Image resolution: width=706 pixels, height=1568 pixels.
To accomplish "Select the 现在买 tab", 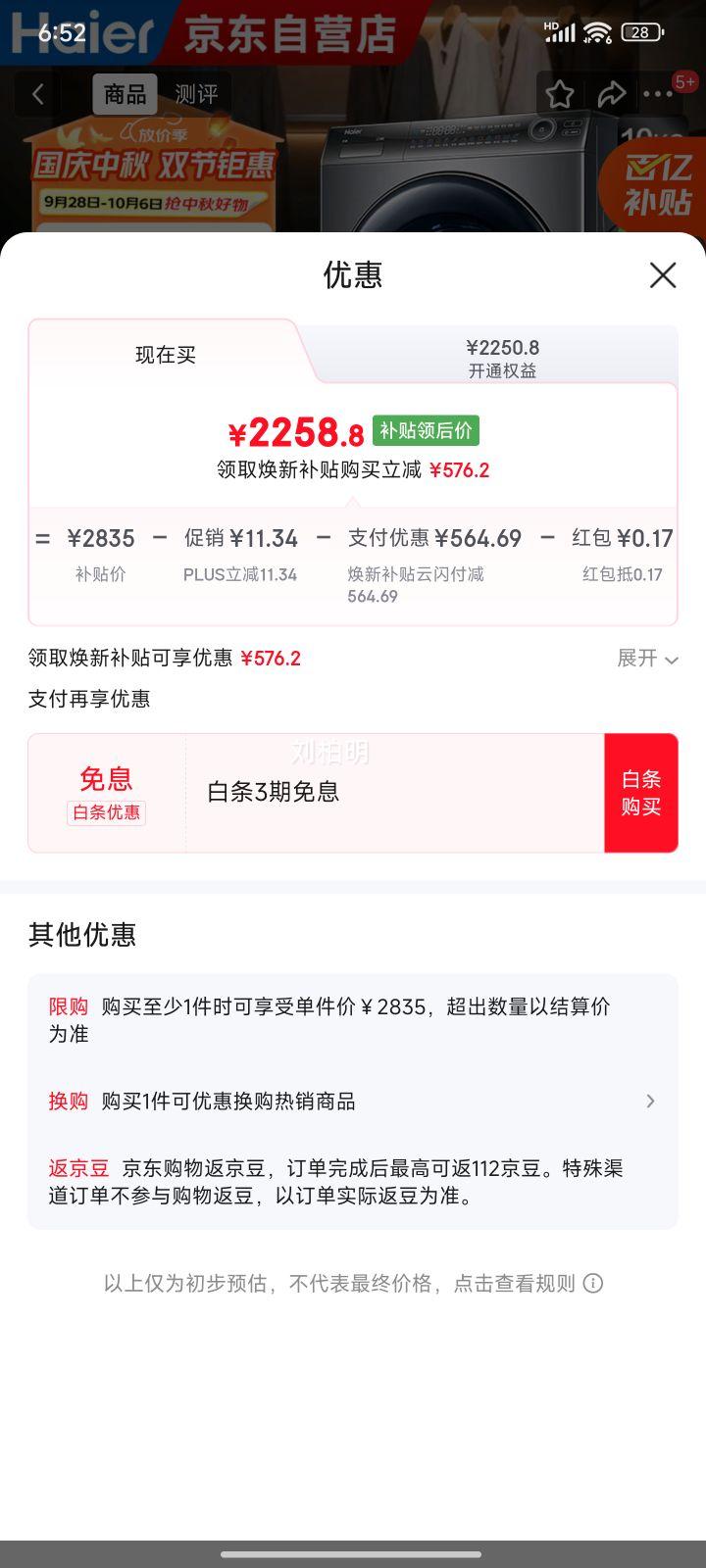I will pyautogui.click(x=166, y=355).
